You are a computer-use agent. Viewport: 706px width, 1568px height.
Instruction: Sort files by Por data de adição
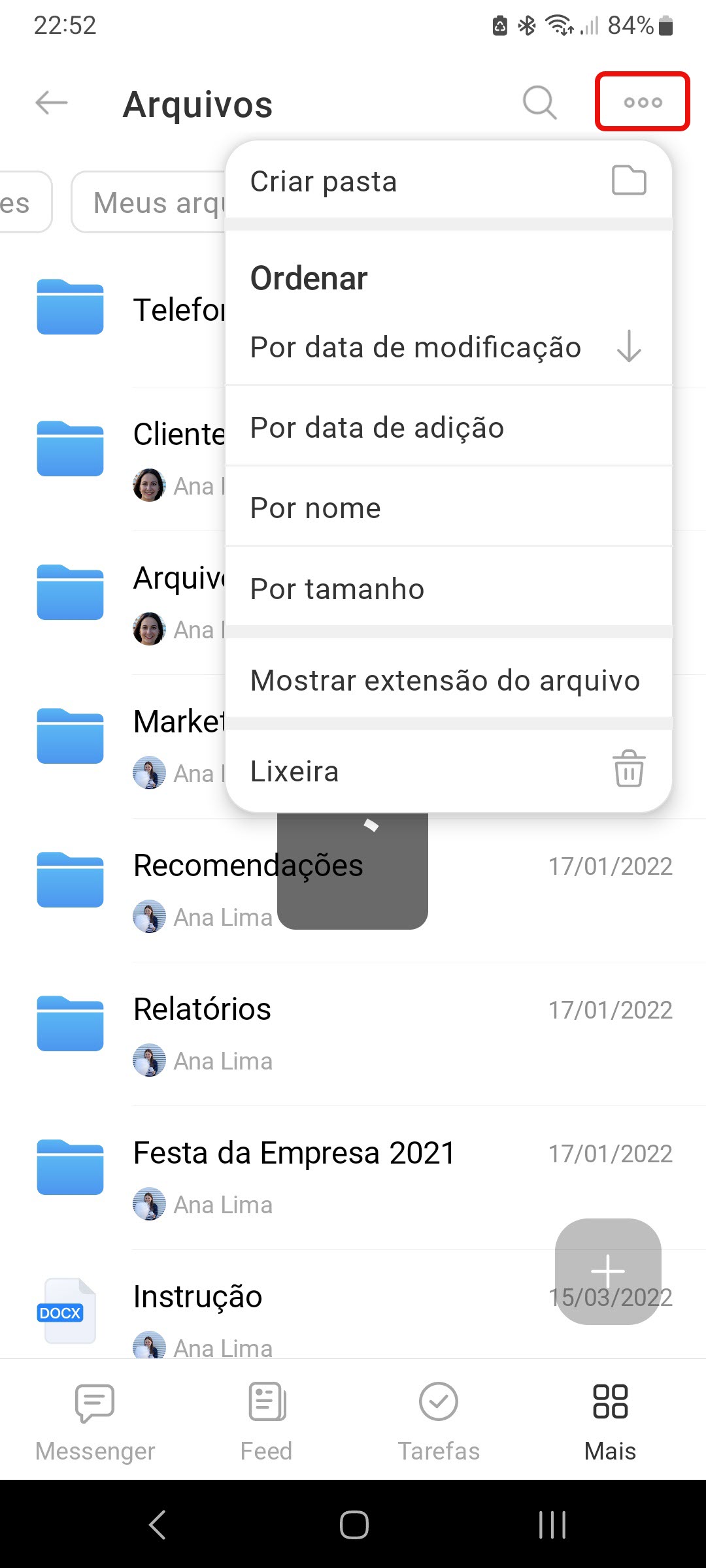(448, 427)
